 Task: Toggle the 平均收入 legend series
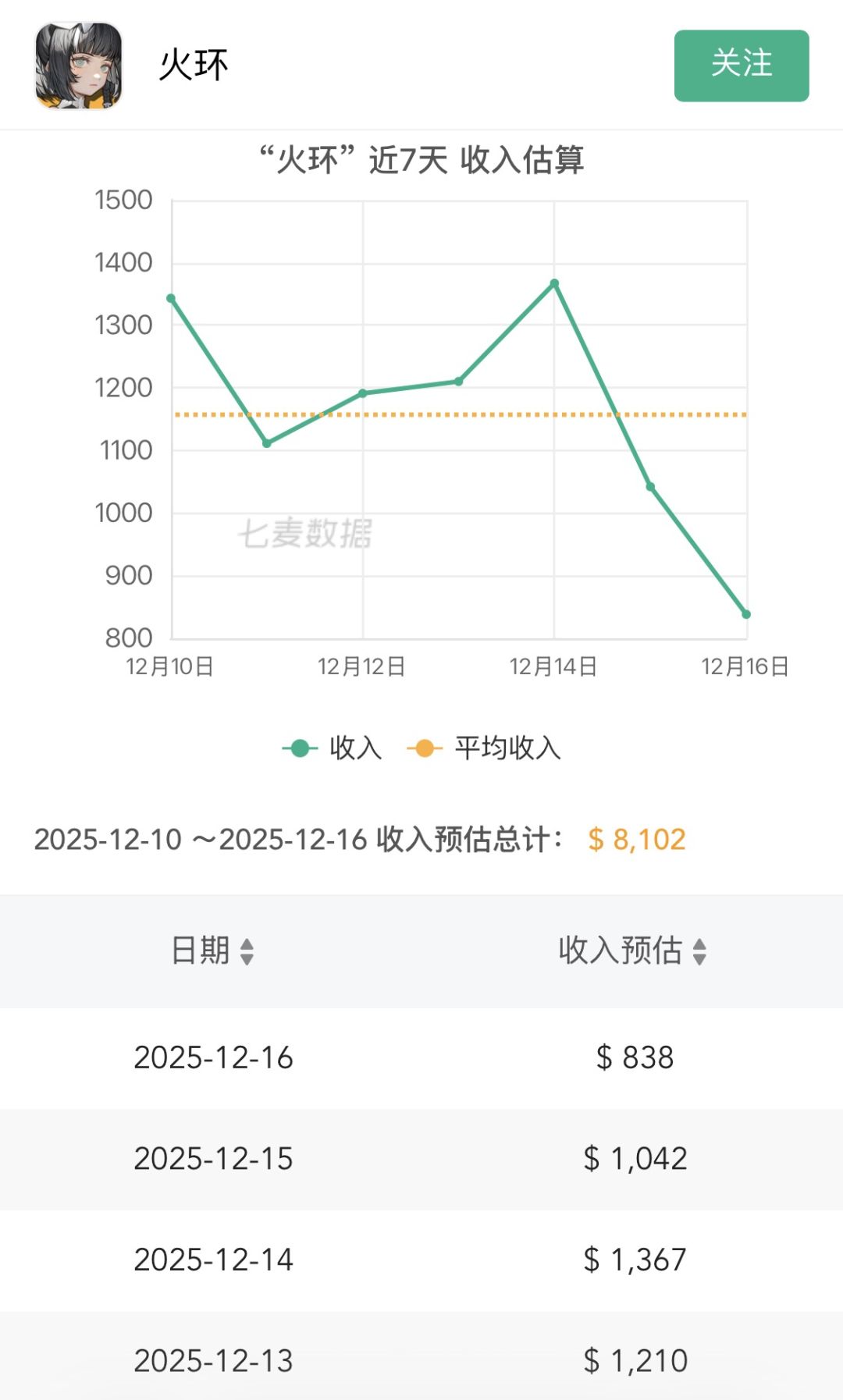(x=484, y=748)
